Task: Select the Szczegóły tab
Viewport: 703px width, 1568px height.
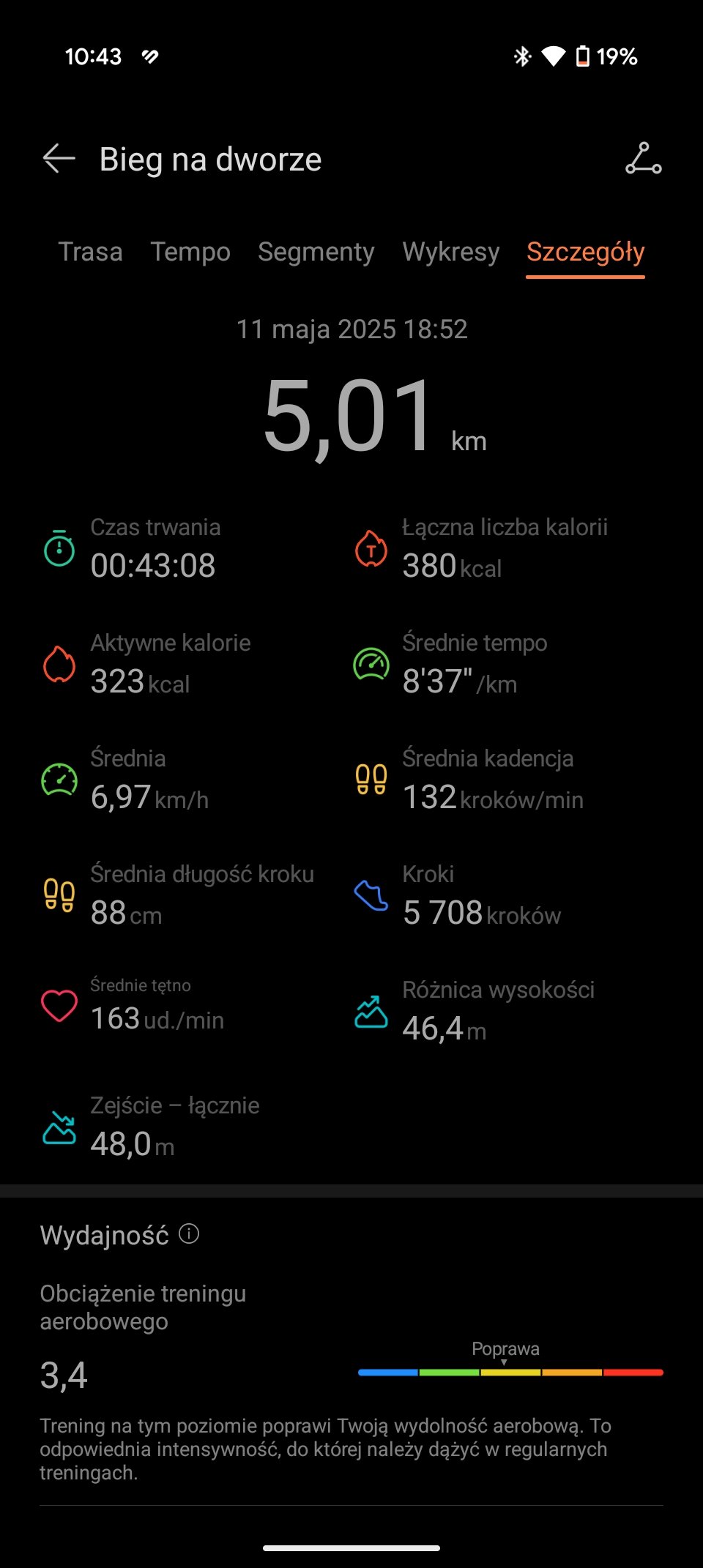Action: click(586, 252)
